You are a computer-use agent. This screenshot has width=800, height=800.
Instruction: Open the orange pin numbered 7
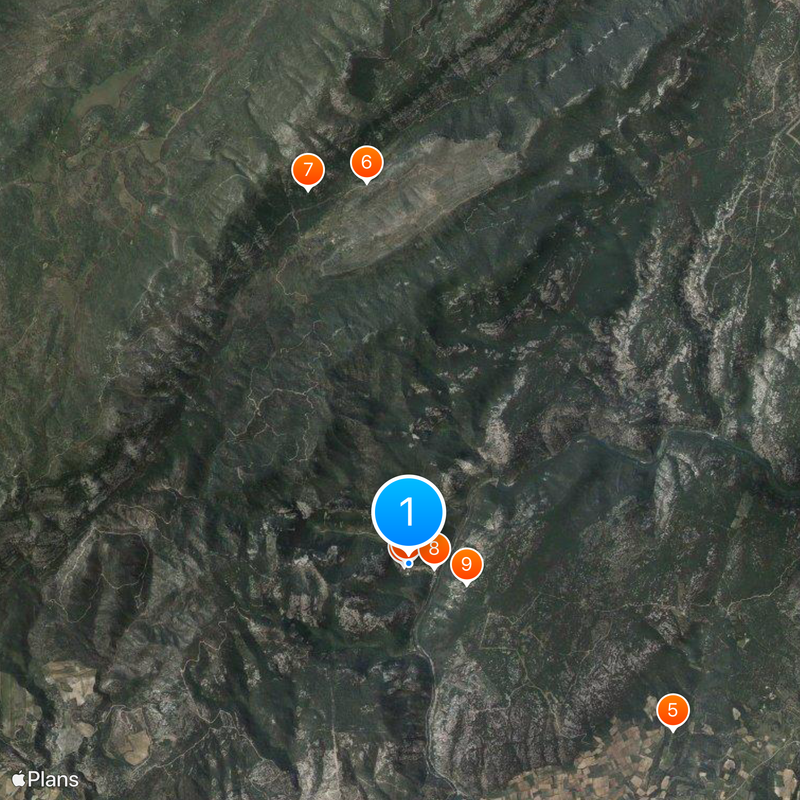pyautogui.click(x=307, y=169)
